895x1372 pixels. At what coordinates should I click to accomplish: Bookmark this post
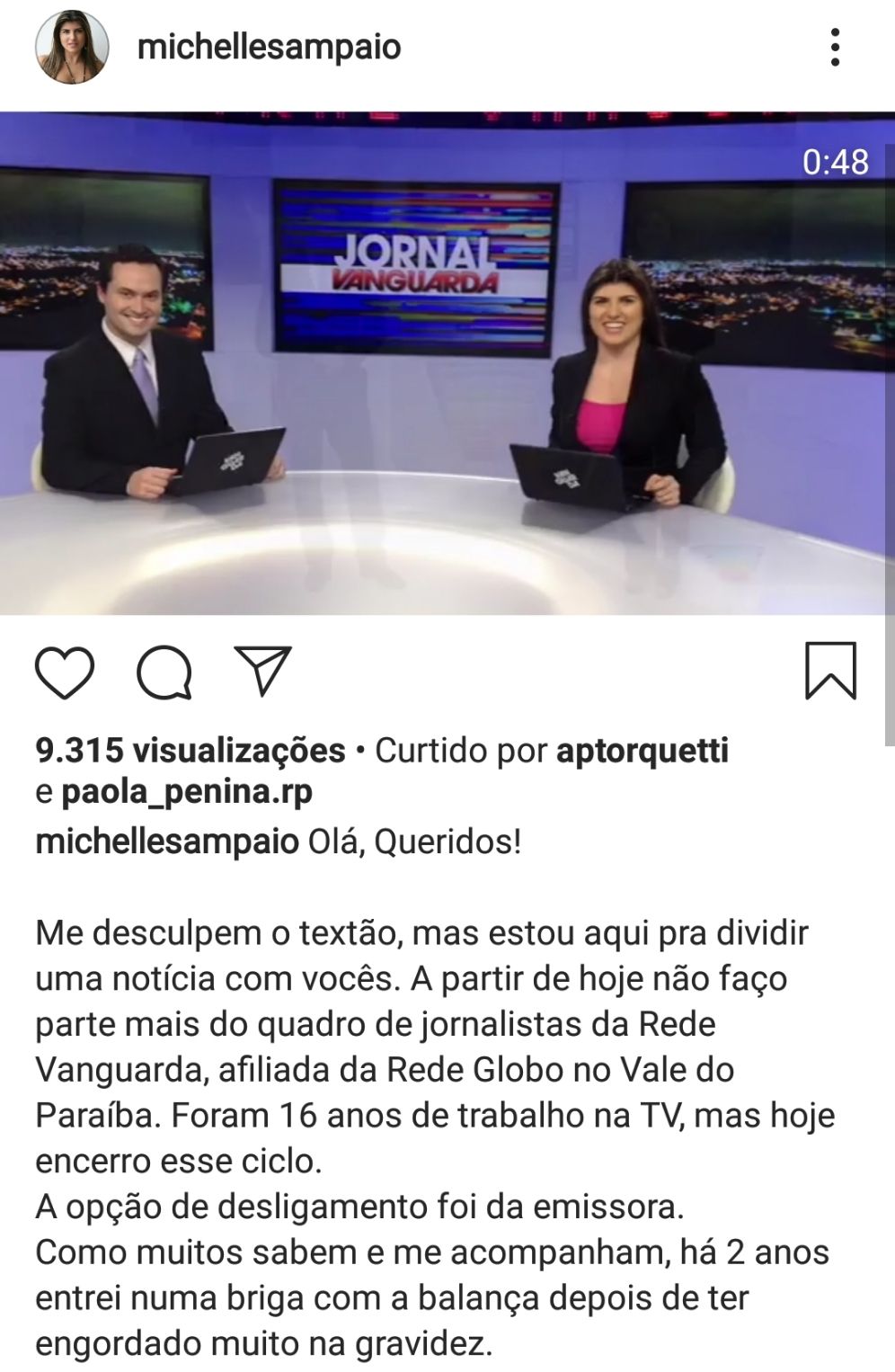[829, 671]
